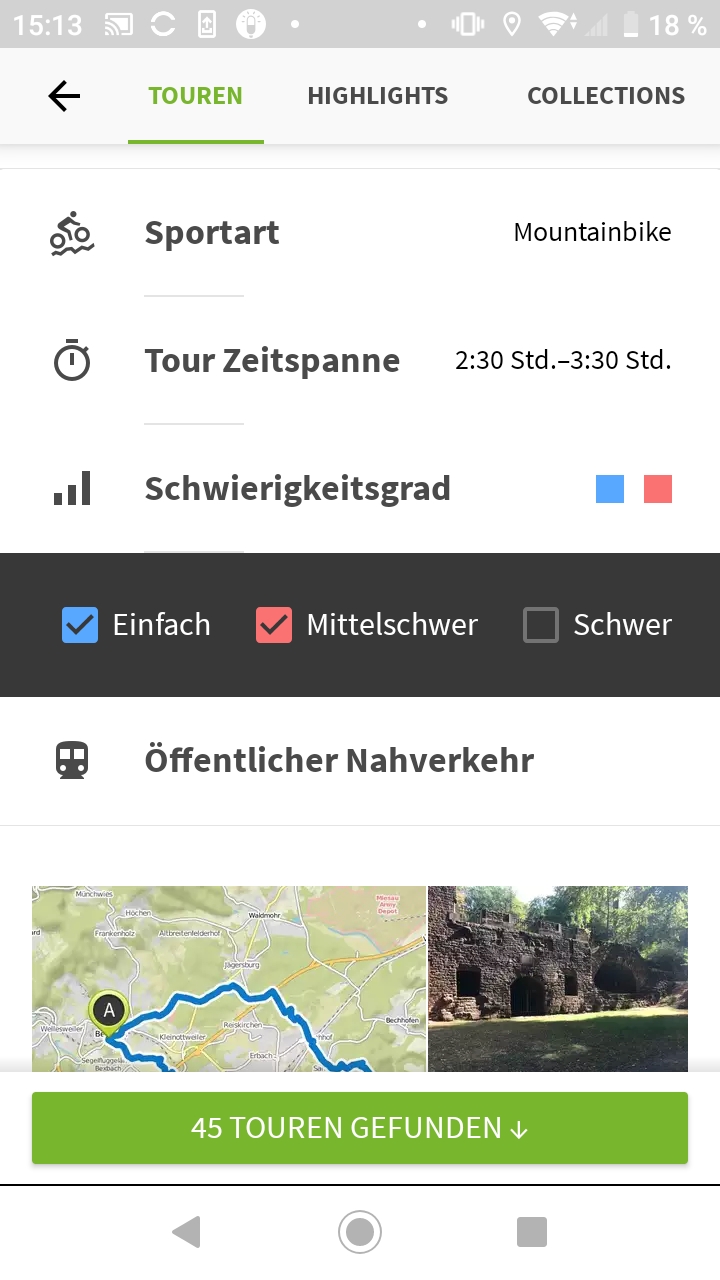Open the Sportart filter row
This screenshot has width=720, height=1280.
point(360,233)
